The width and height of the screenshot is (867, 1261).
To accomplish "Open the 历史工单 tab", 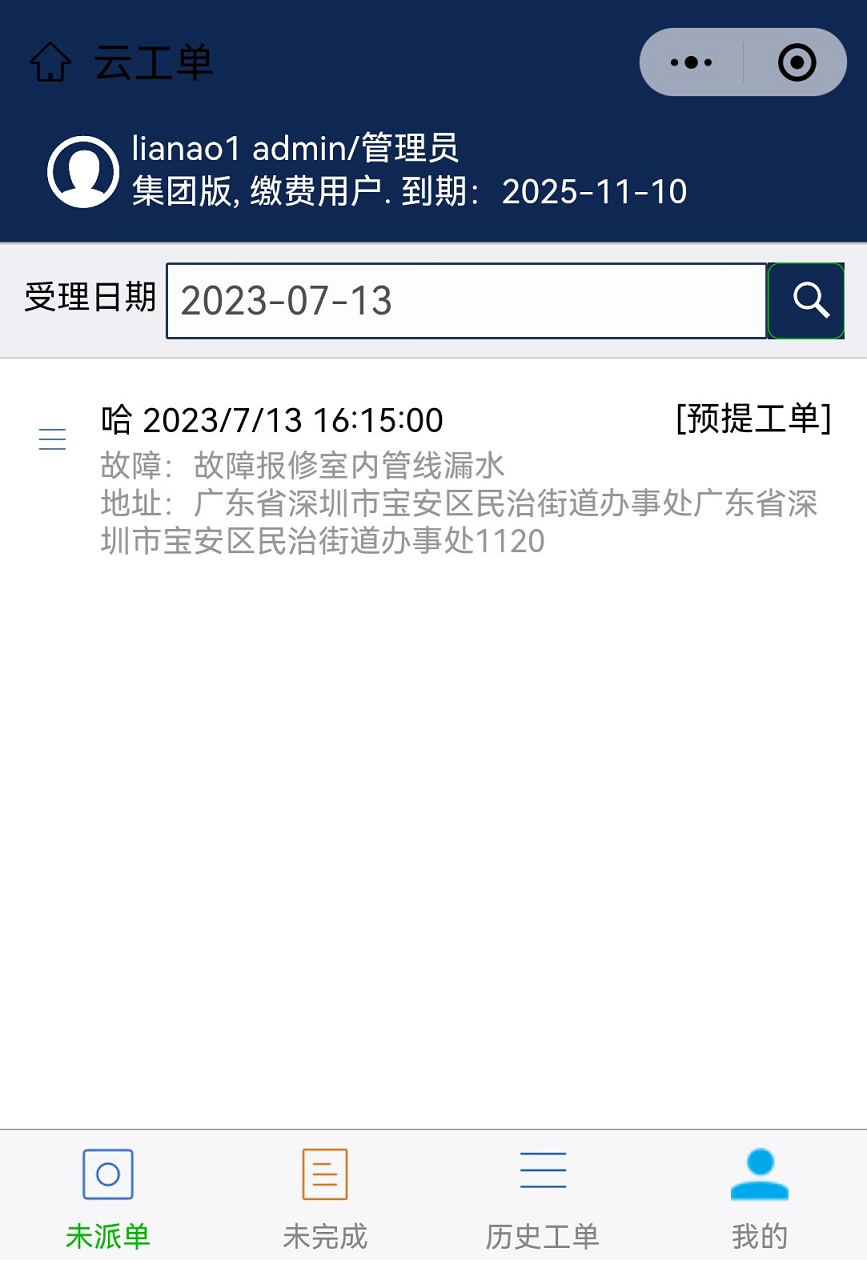I will tap(542, 1197).
